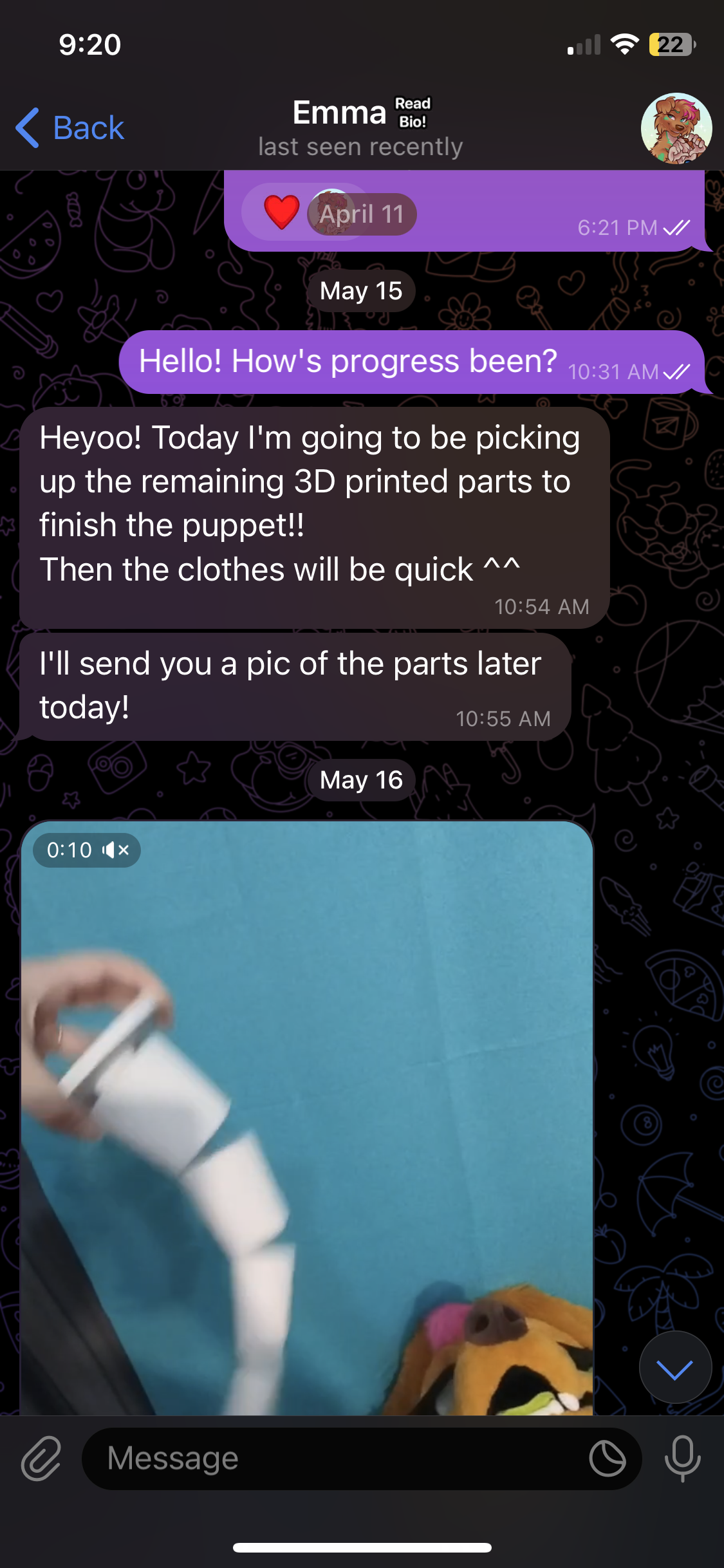Go back to the chat list
724x1568 pixels.
(x=70, y=127)
